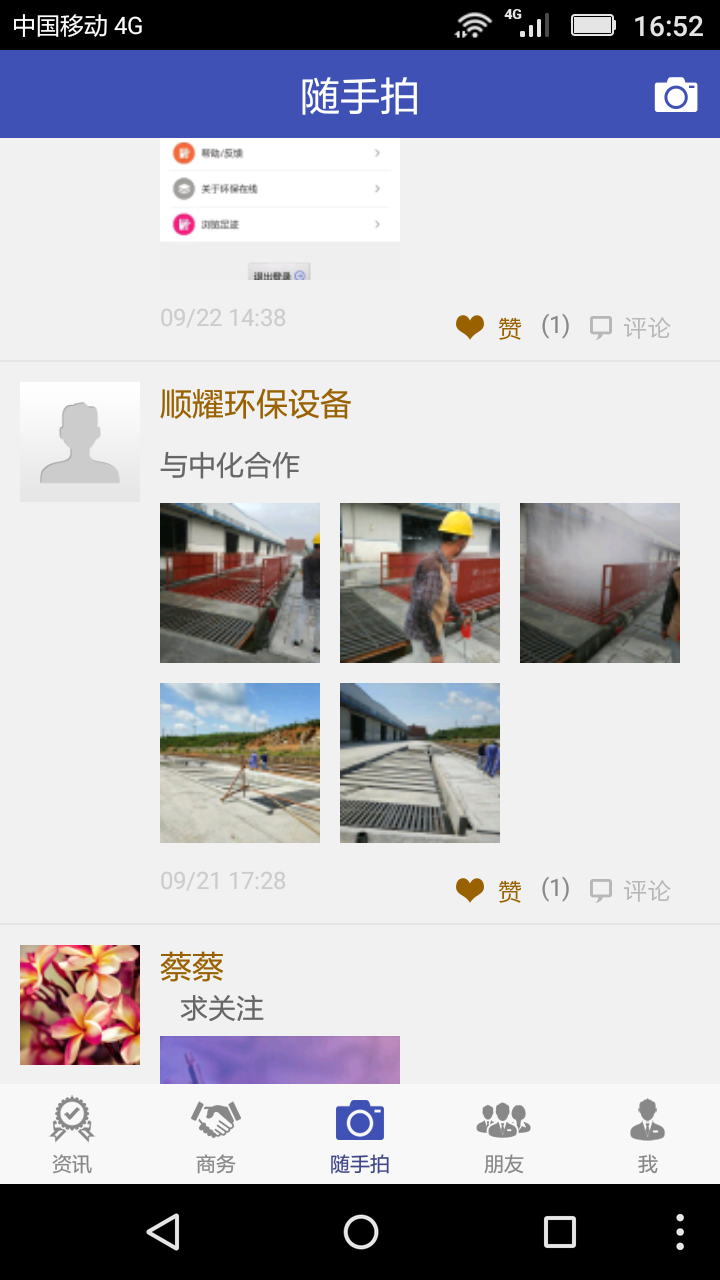View third misty photo in 顺耀环保设备's post
The width and height of the screenshot is (720, 1280).
pos(600,582)
